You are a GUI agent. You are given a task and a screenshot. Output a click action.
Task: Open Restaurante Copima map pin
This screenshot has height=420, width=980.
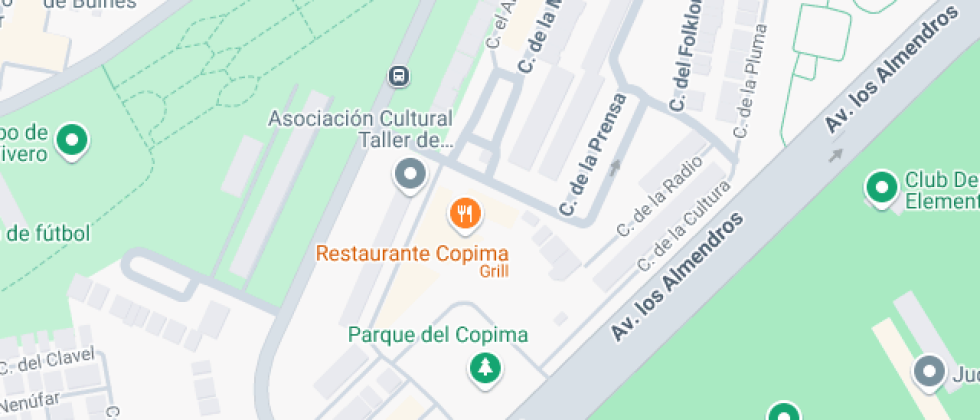pos(465,212)
